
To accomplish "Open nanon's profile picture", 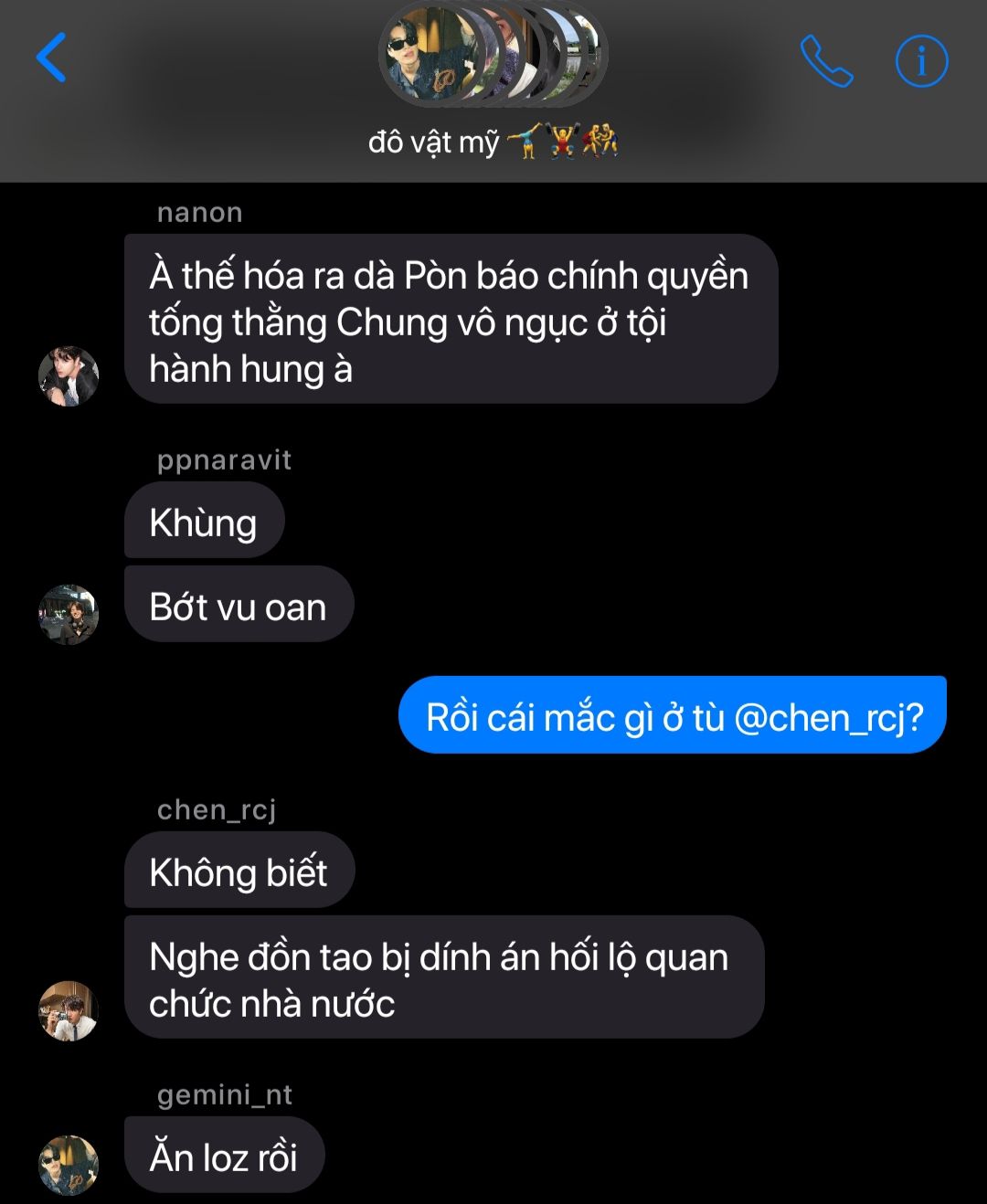I will point(69,375).
